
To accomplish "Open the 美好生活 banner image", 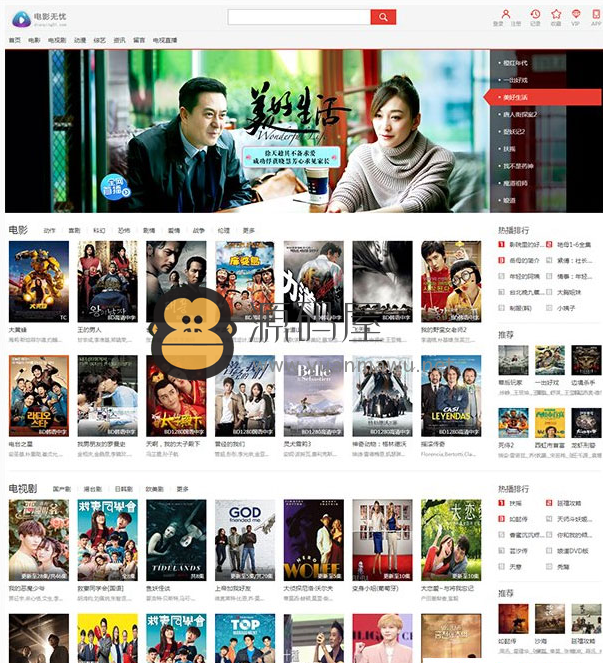I will click(x=245, y=130).
